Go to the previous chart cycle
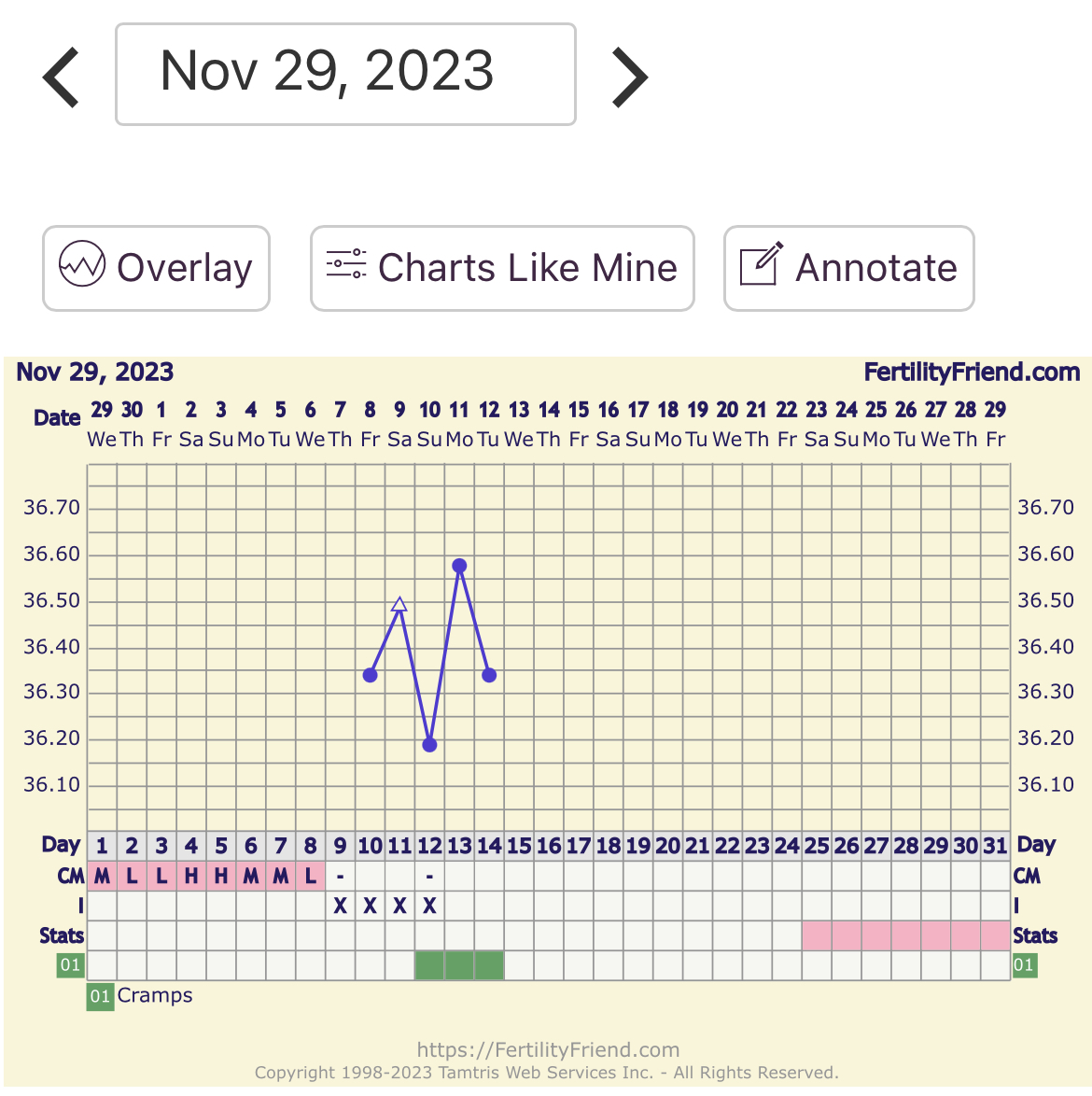The height and width of the screenshot is (1096, 1092). [x=62, y=77]
